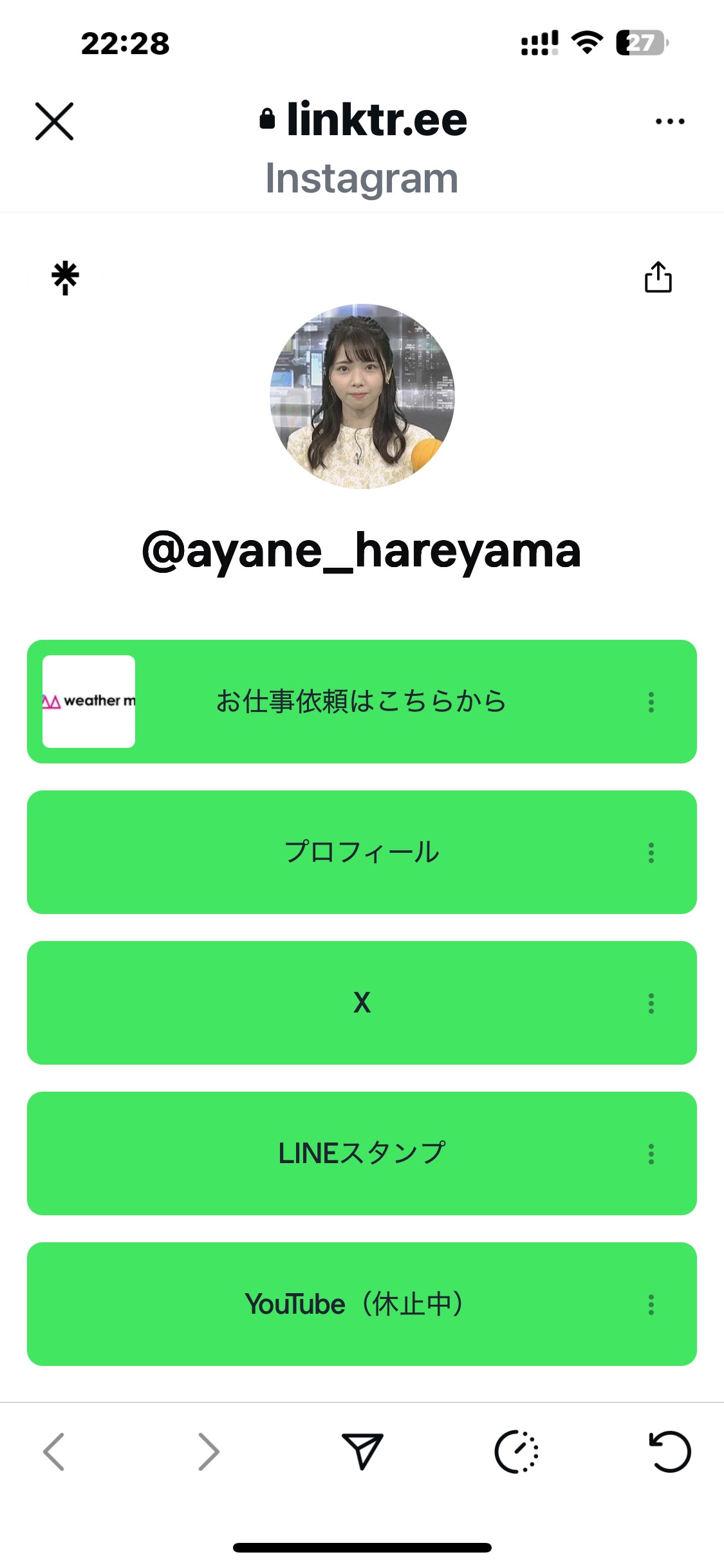Screen dimensions: 724x1568
Task: Open the プロフィール link
Action: pyautogui.click(x=360, y=852)
